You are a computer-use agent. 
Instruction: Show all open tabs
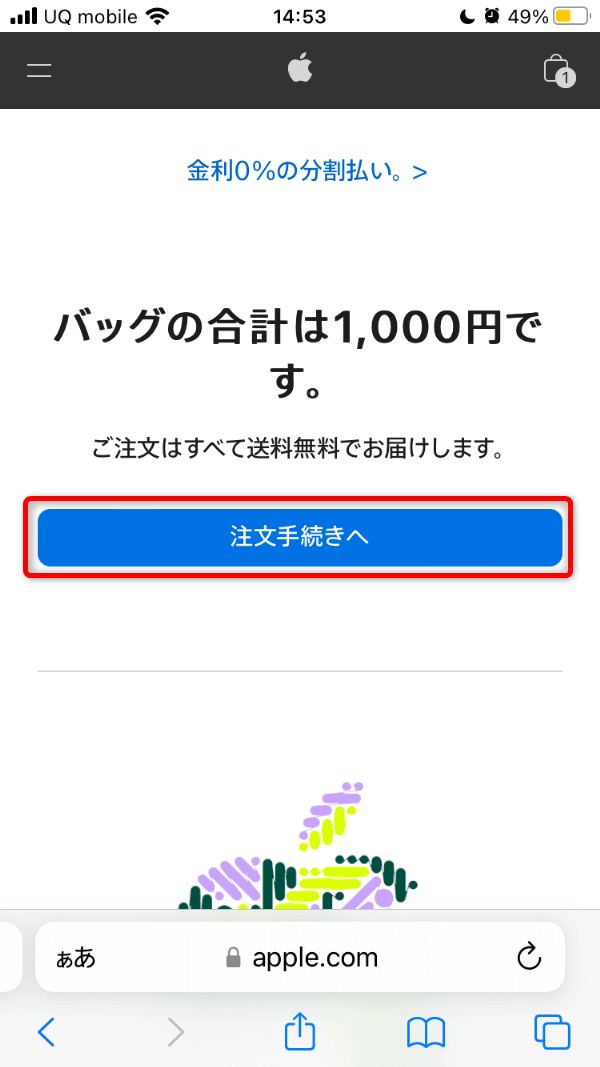pyautogui.click(x=552, y=1032)
